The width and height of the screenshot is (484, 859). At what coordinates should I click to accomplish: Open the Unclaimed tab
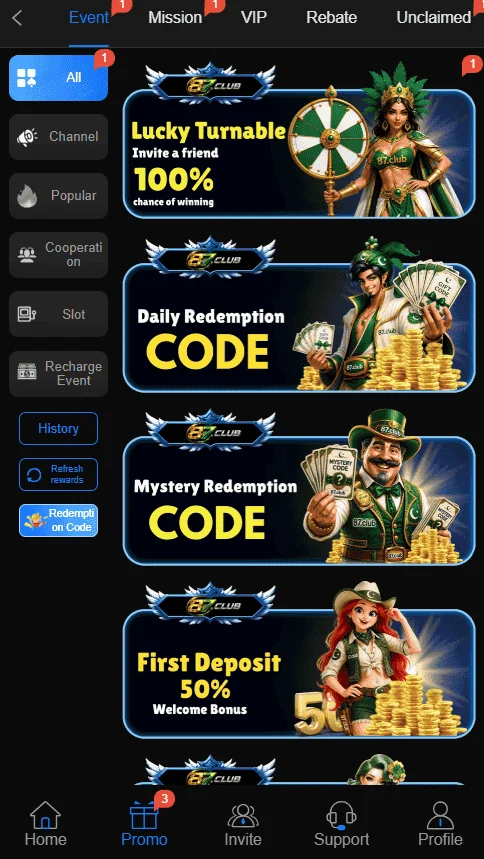434,18
